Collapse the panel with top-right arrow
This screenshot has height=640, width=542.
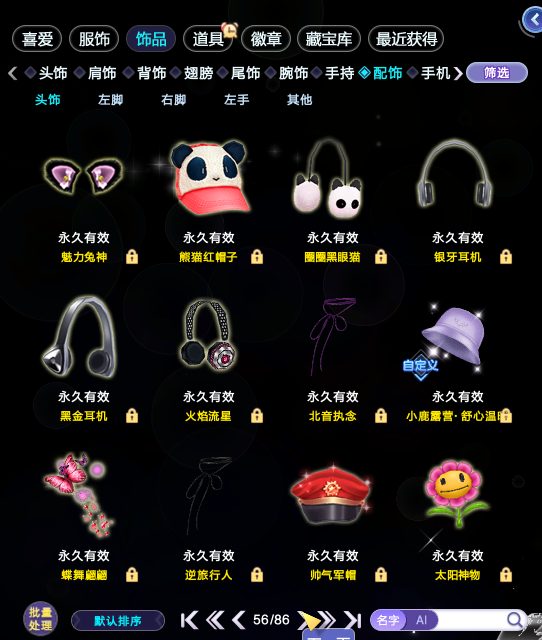533,20
